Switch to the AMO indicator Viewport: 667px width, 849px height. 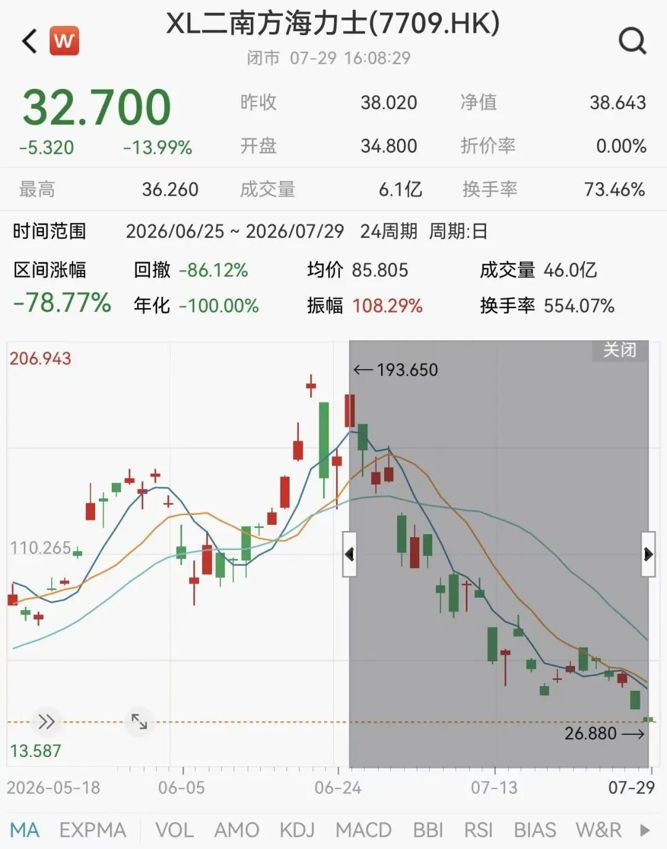(x=237, y=830)
